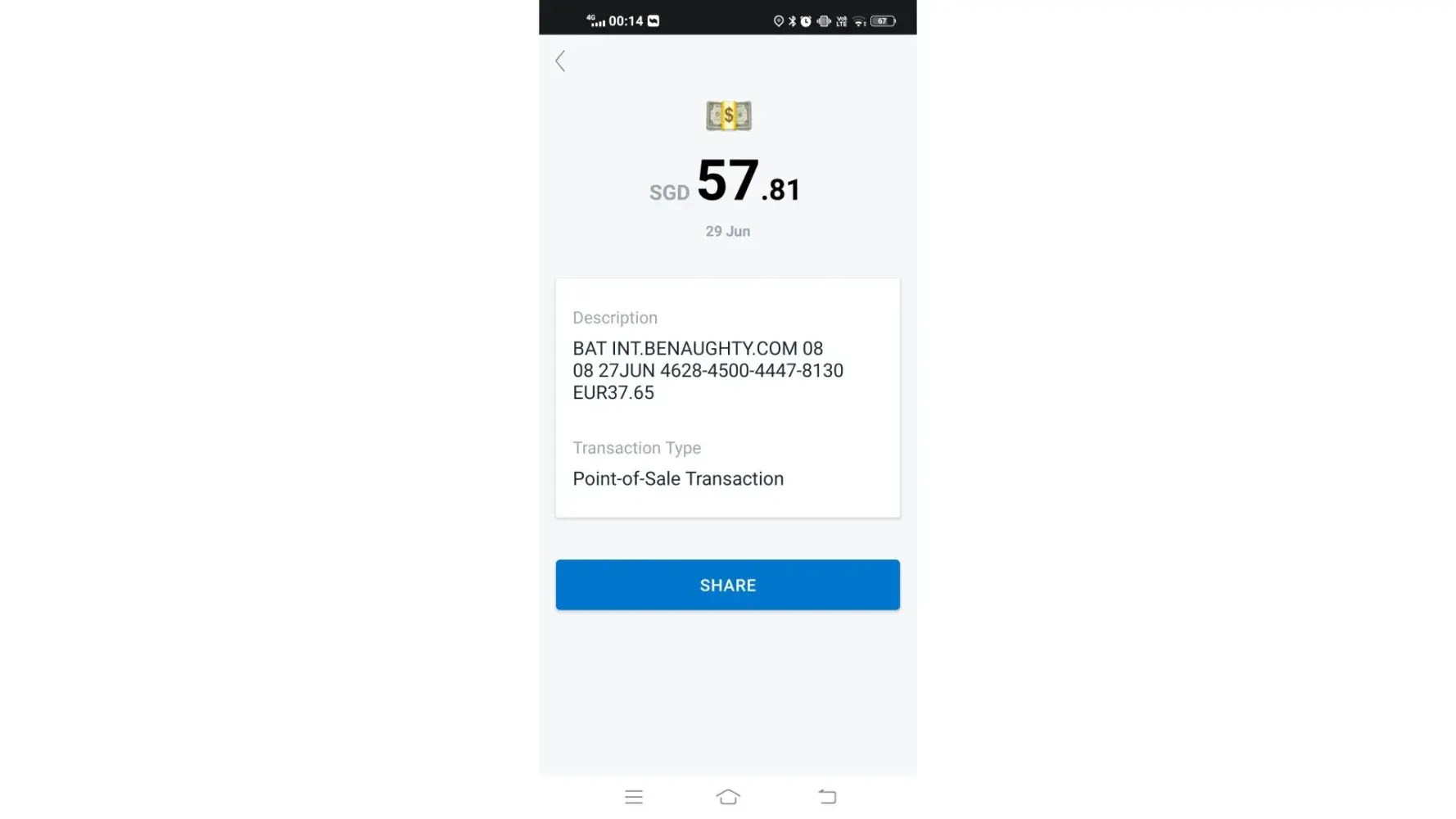Share this transaction's details
The image size is (1456, 819).
tap(727, 585)
